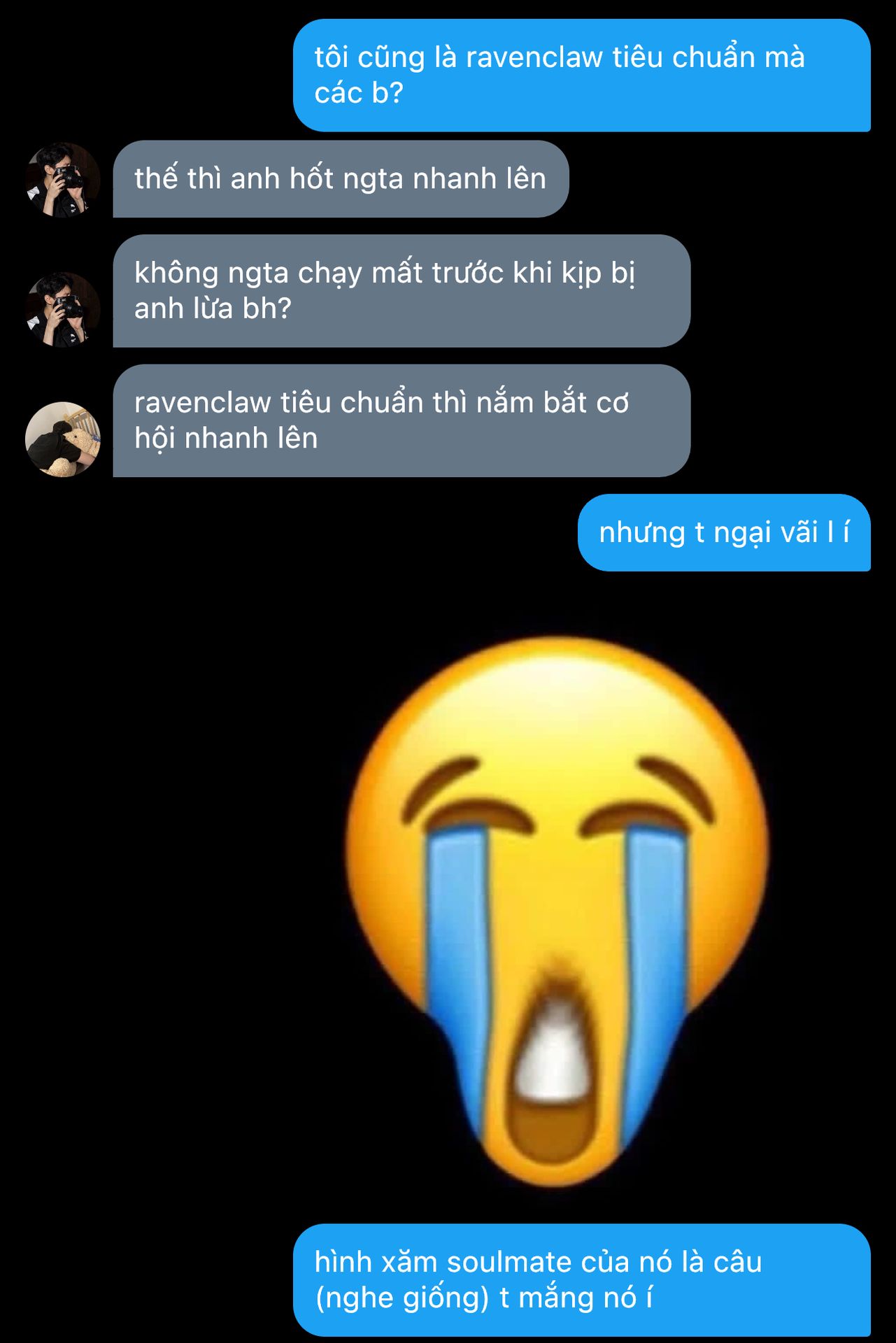The image size is (896, 1343).
Task: Open avatar beside "ravenclaw tiêu chuẩn thì nắm" message
Action: click(x=63, y=439)
